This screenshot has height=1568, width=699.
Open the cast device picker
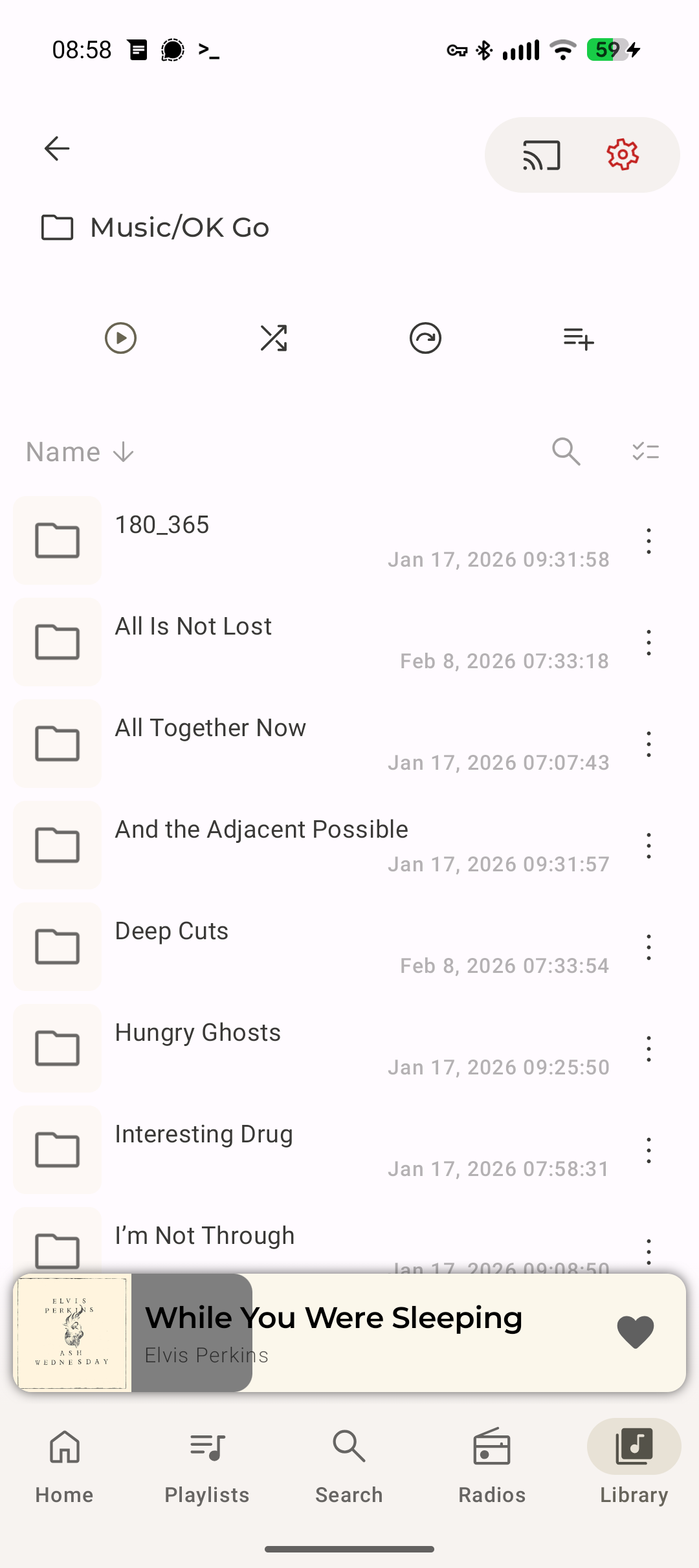[x=541, y=155]
